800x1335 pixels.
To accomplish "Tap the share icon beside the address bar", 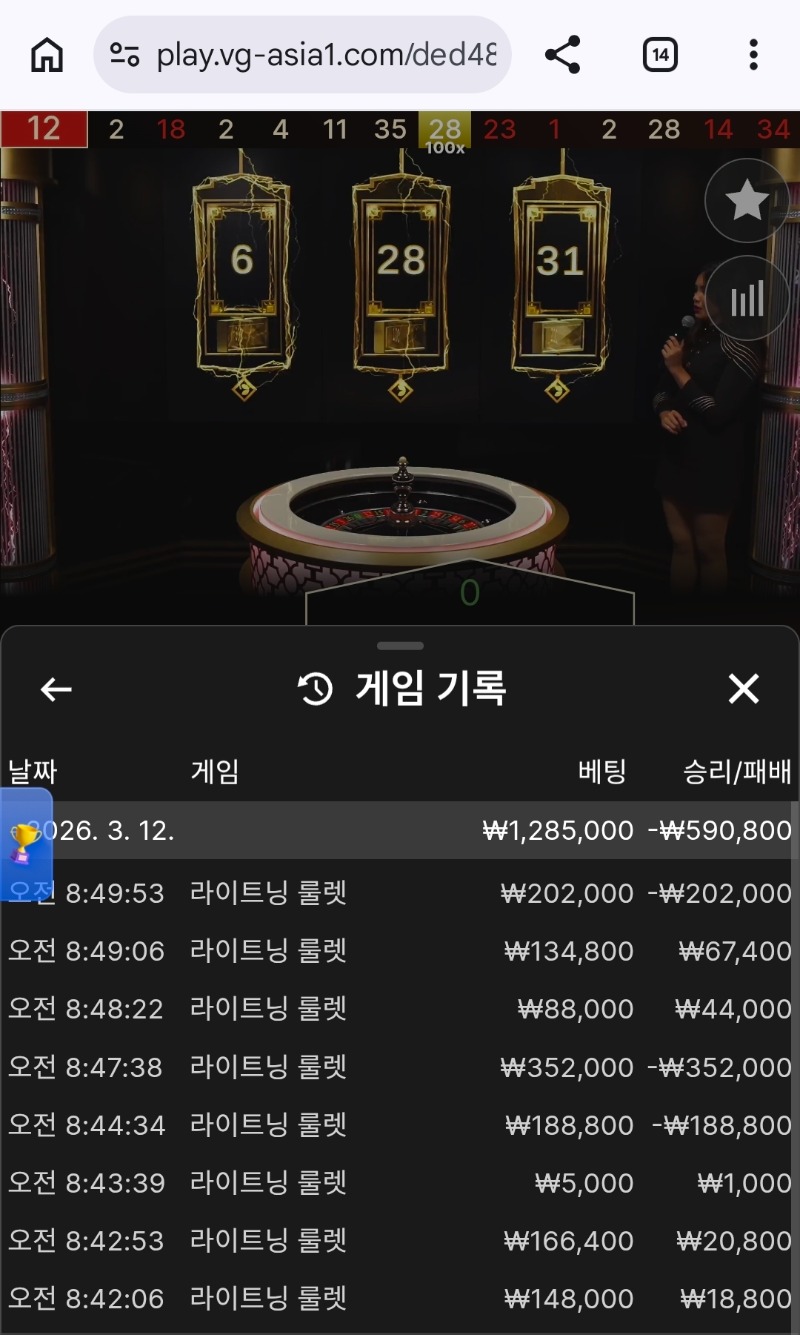I will 565,55.
